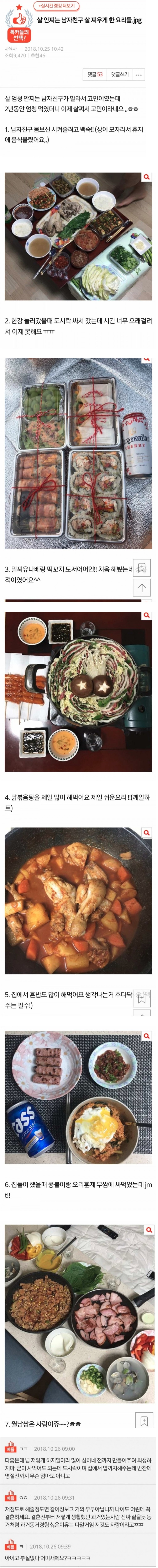
Task: Open 실시간 랭킹 더보기 button
Action: tap(56, 5)
